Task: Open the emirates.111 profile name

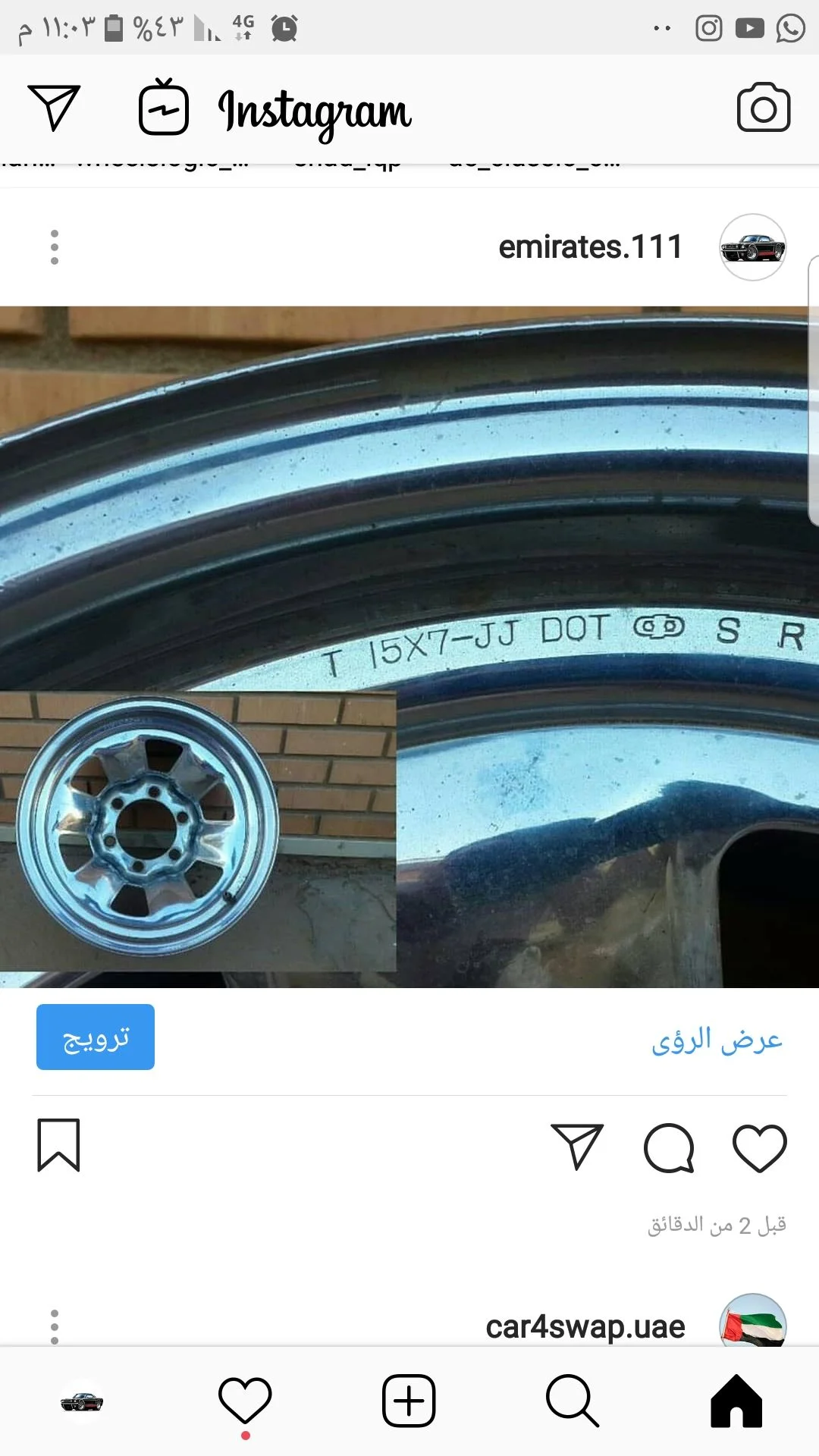Action: pyautogui.click(x=590, y=247)
